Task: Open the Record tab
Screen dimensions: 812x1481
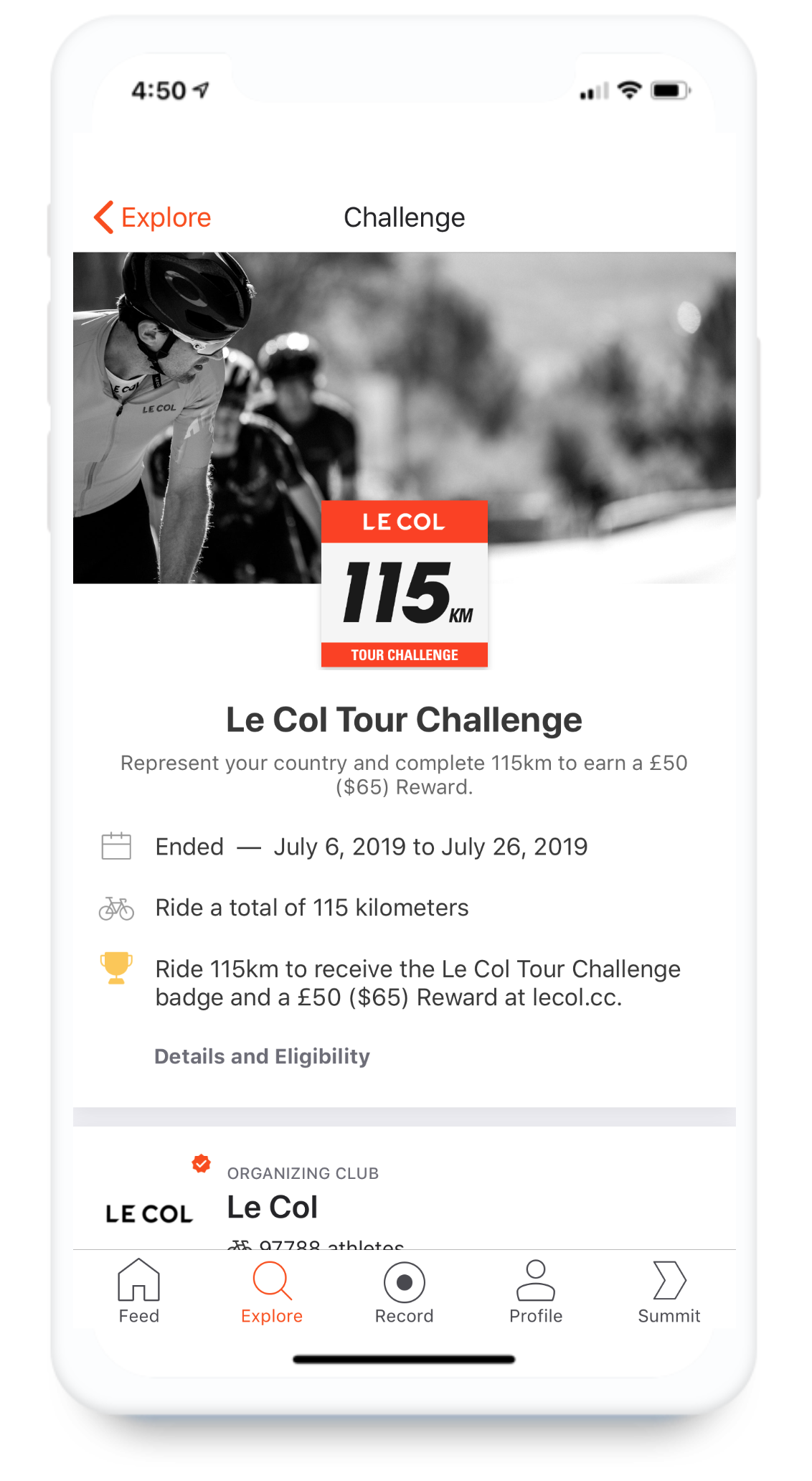Action: [x=404, y=1291]
